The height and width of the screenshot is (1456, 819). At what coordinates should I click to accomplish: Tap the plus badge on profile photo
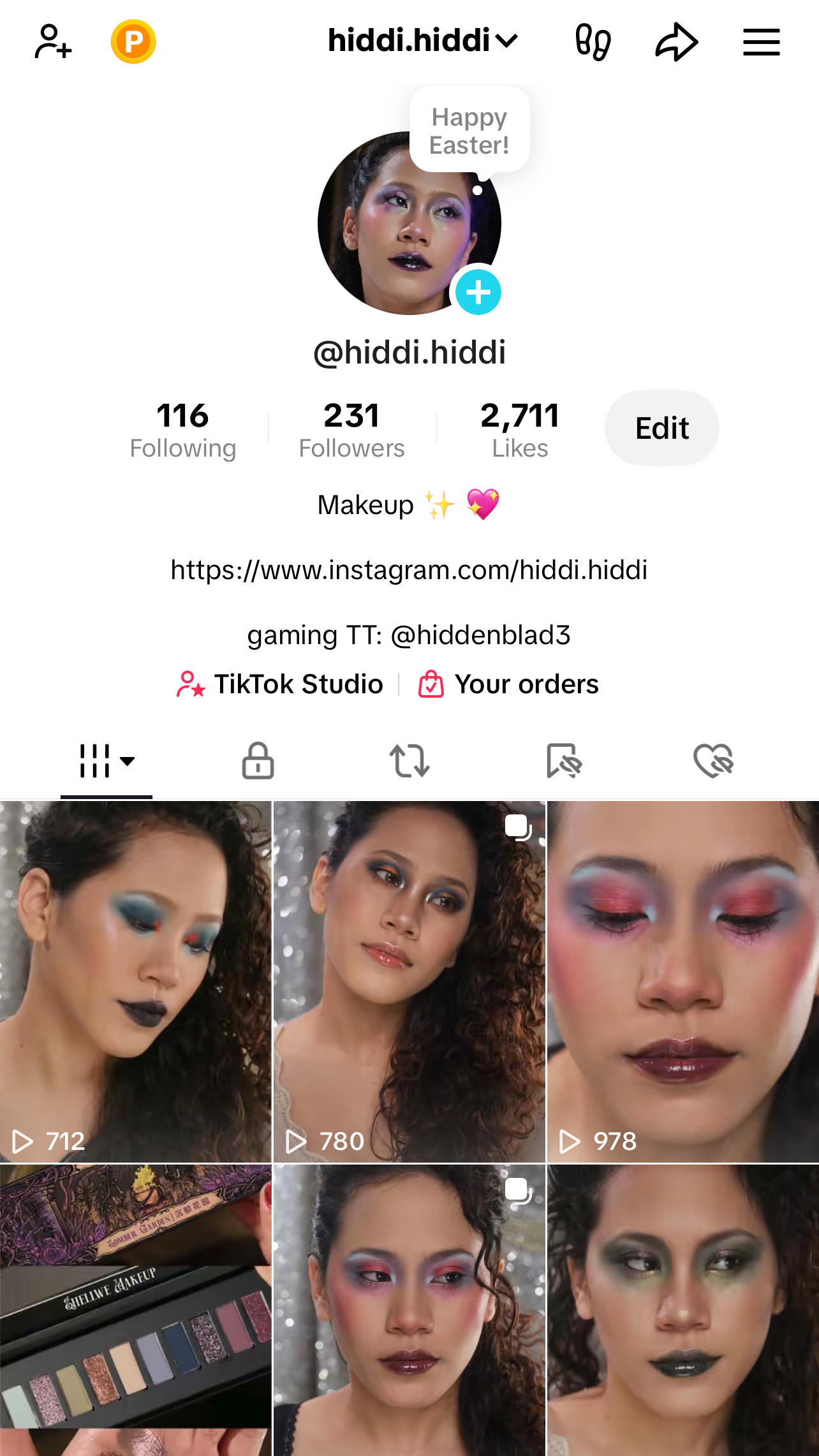pyautogui.click(x=478, y=293)
